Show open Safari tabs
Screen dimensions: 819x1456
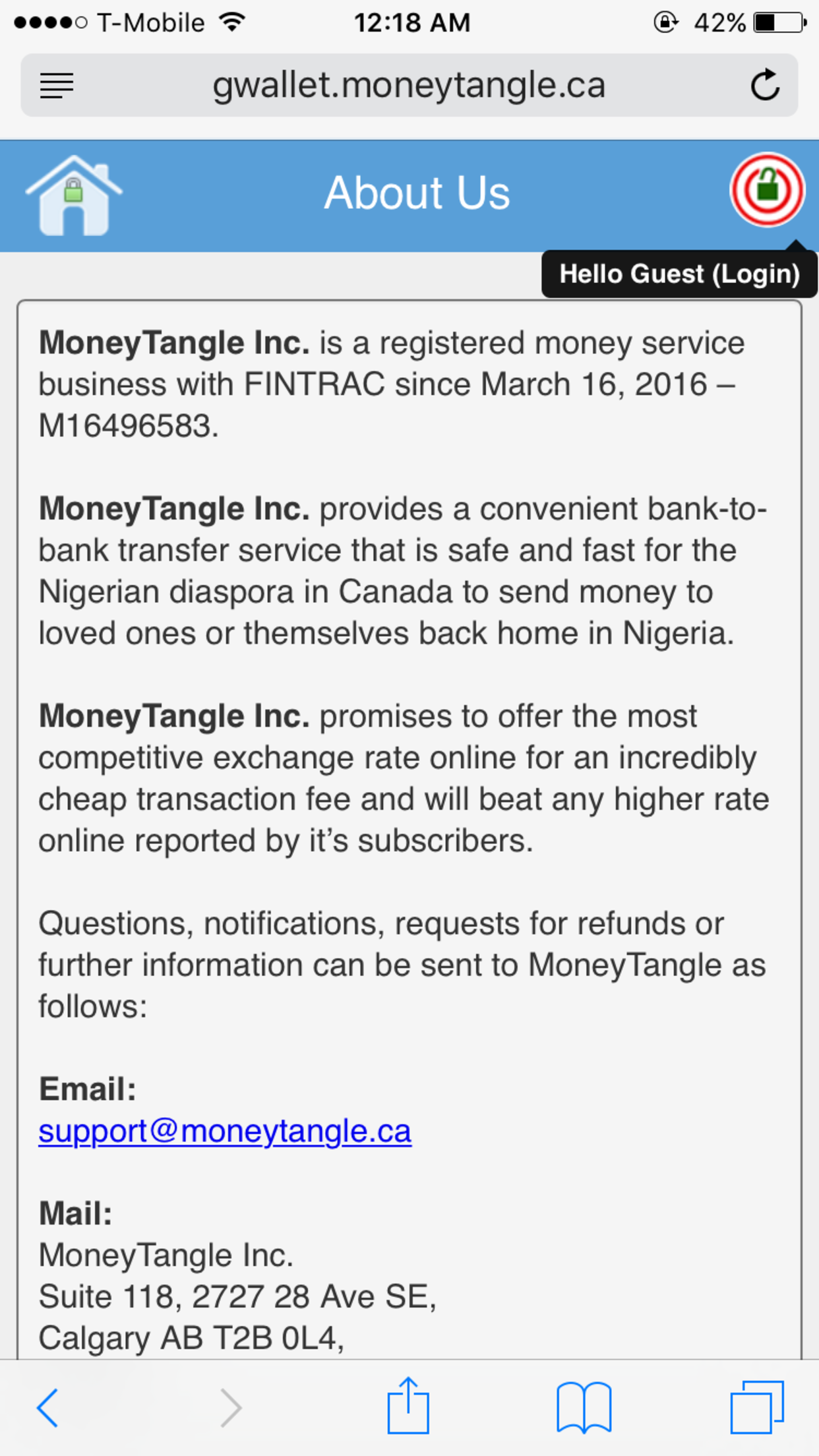[x=757, y=1407]
